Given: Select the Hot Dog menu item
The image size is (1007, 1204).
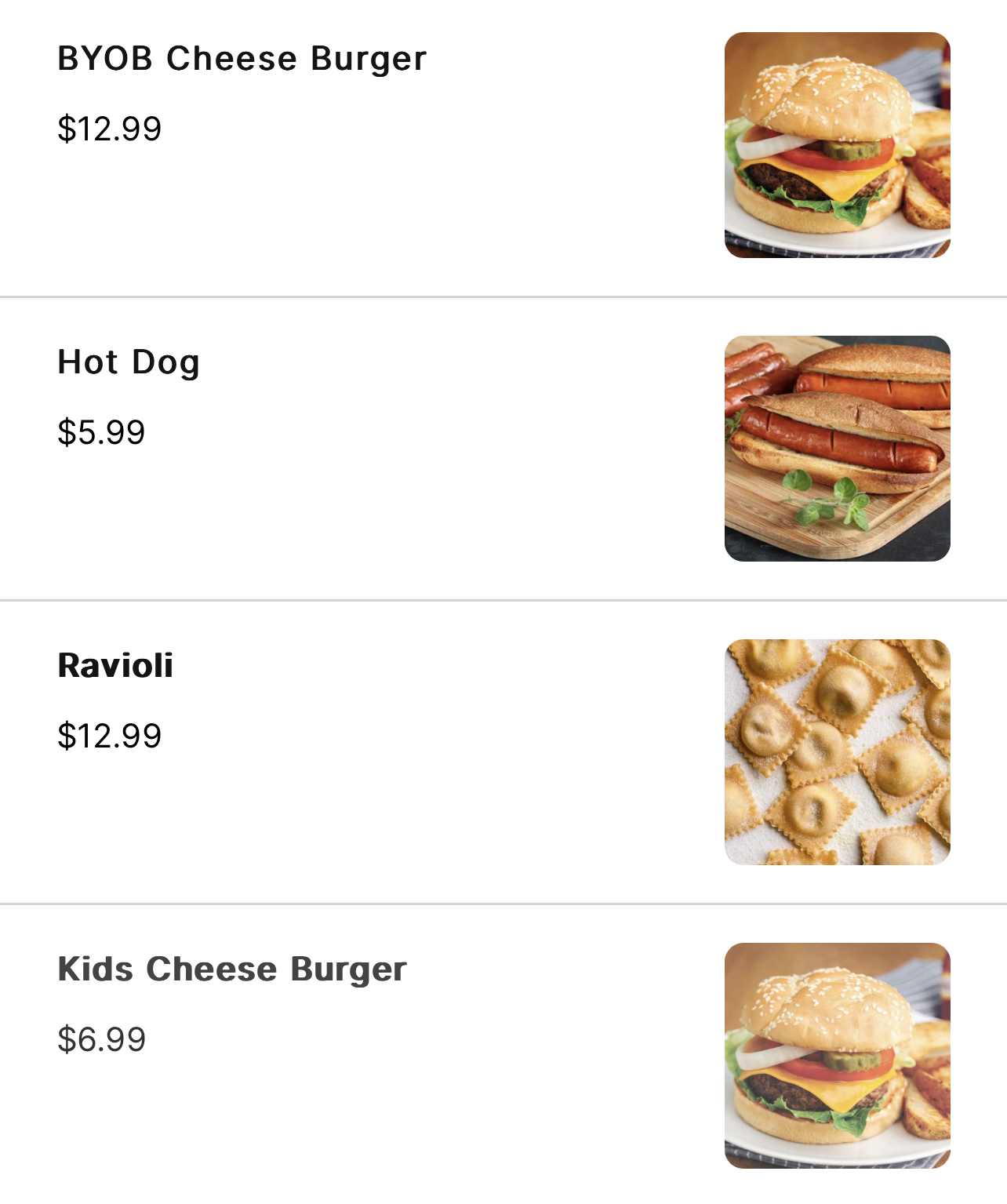Looking at the screenshot, I should point(129,363).
